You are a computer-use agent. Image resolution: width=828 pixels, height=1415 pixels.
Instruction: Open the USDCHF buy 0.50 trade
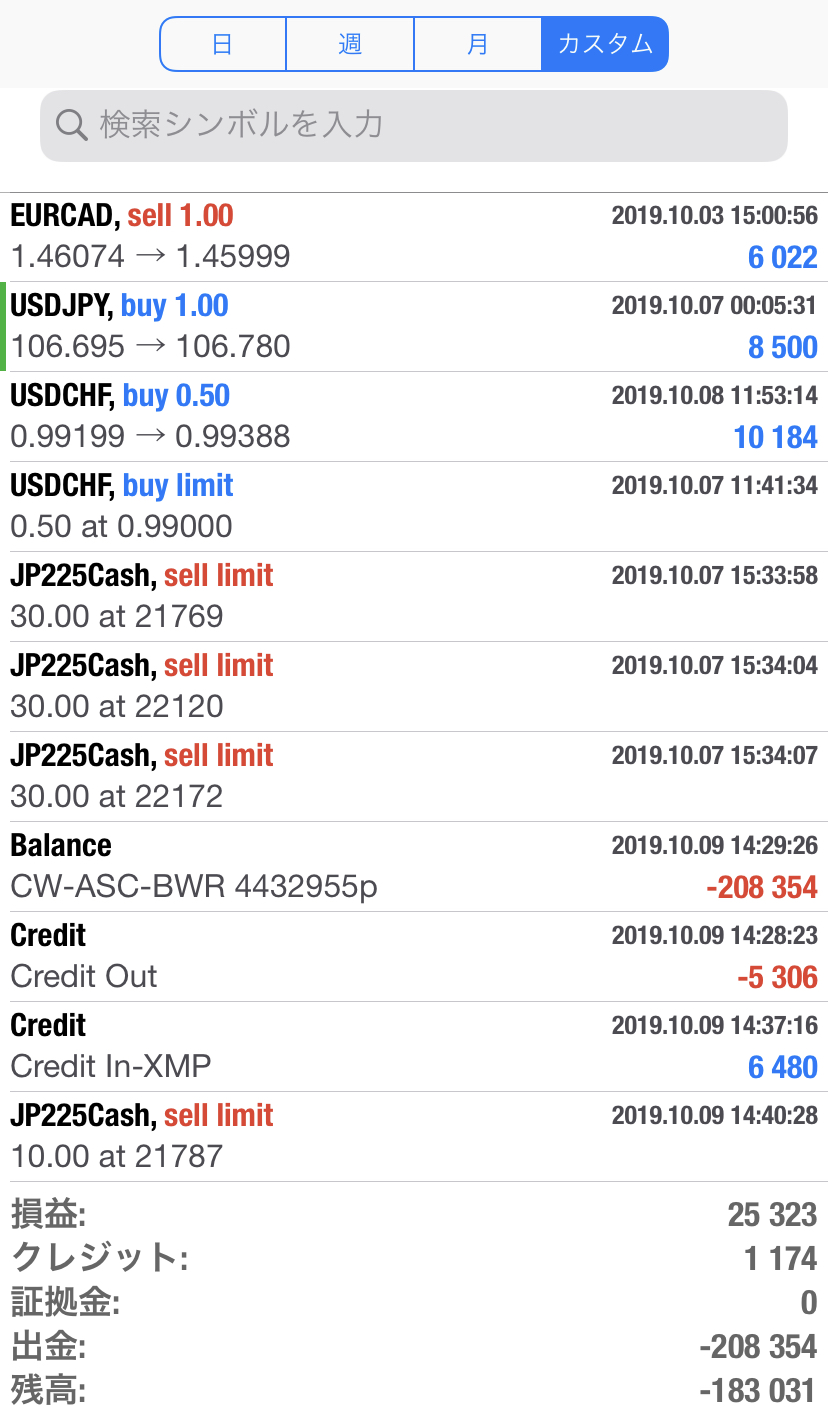tap(414, 417)
